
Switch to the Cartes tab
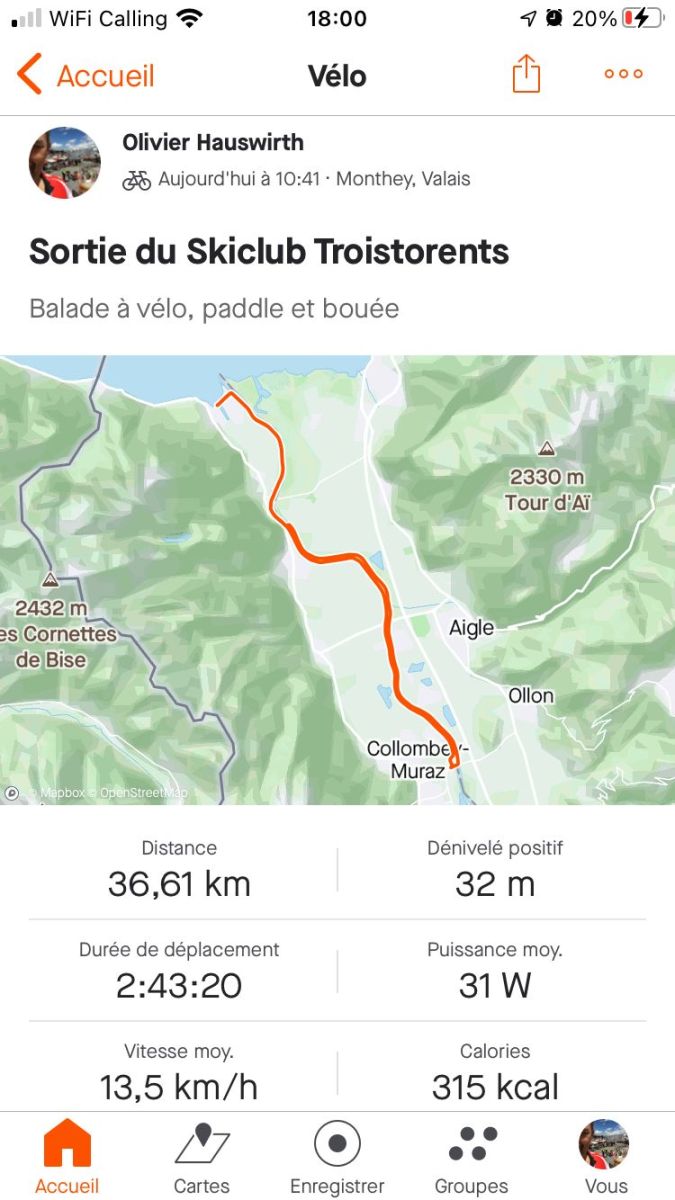(x=202, y=1157)
